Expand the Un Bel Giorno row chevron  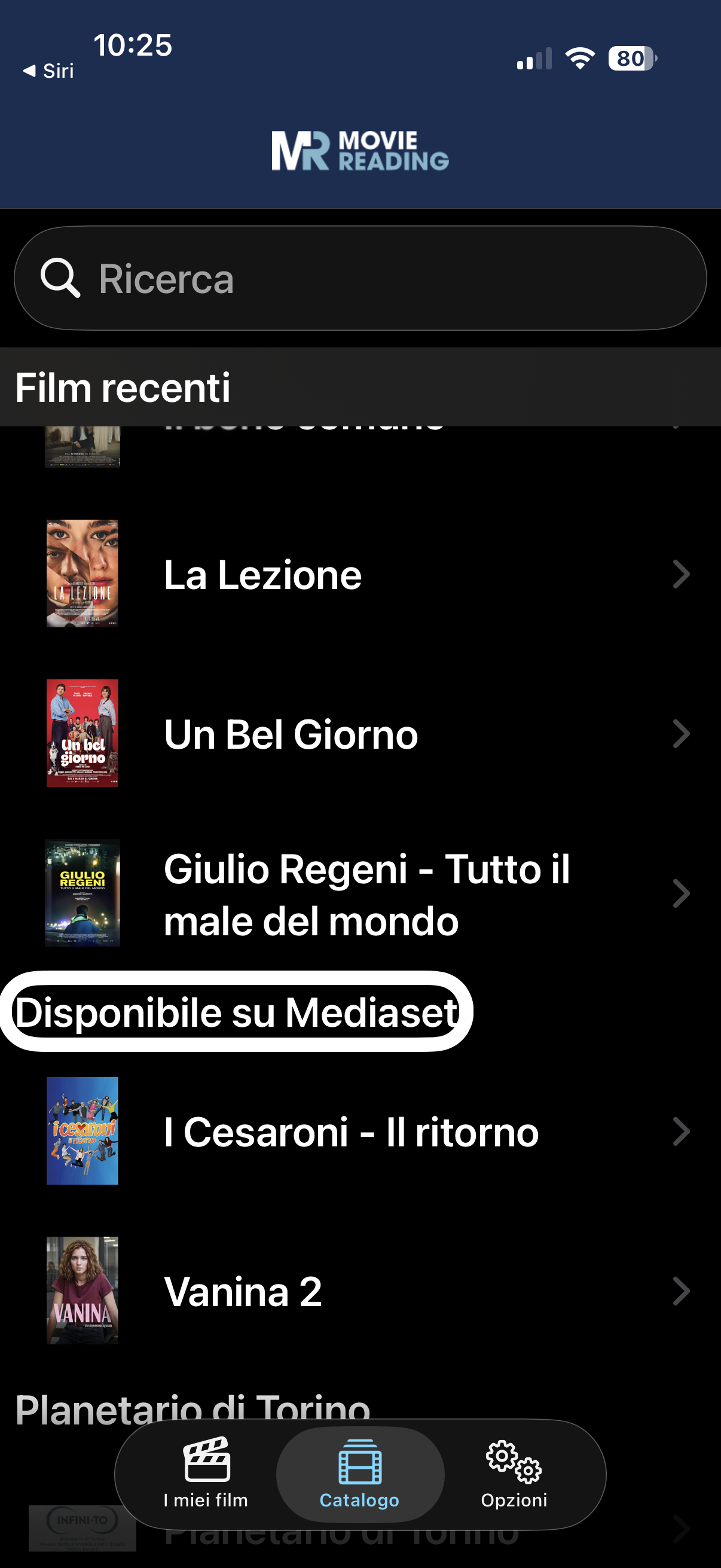pyautogui.click(x=682, y=734)
